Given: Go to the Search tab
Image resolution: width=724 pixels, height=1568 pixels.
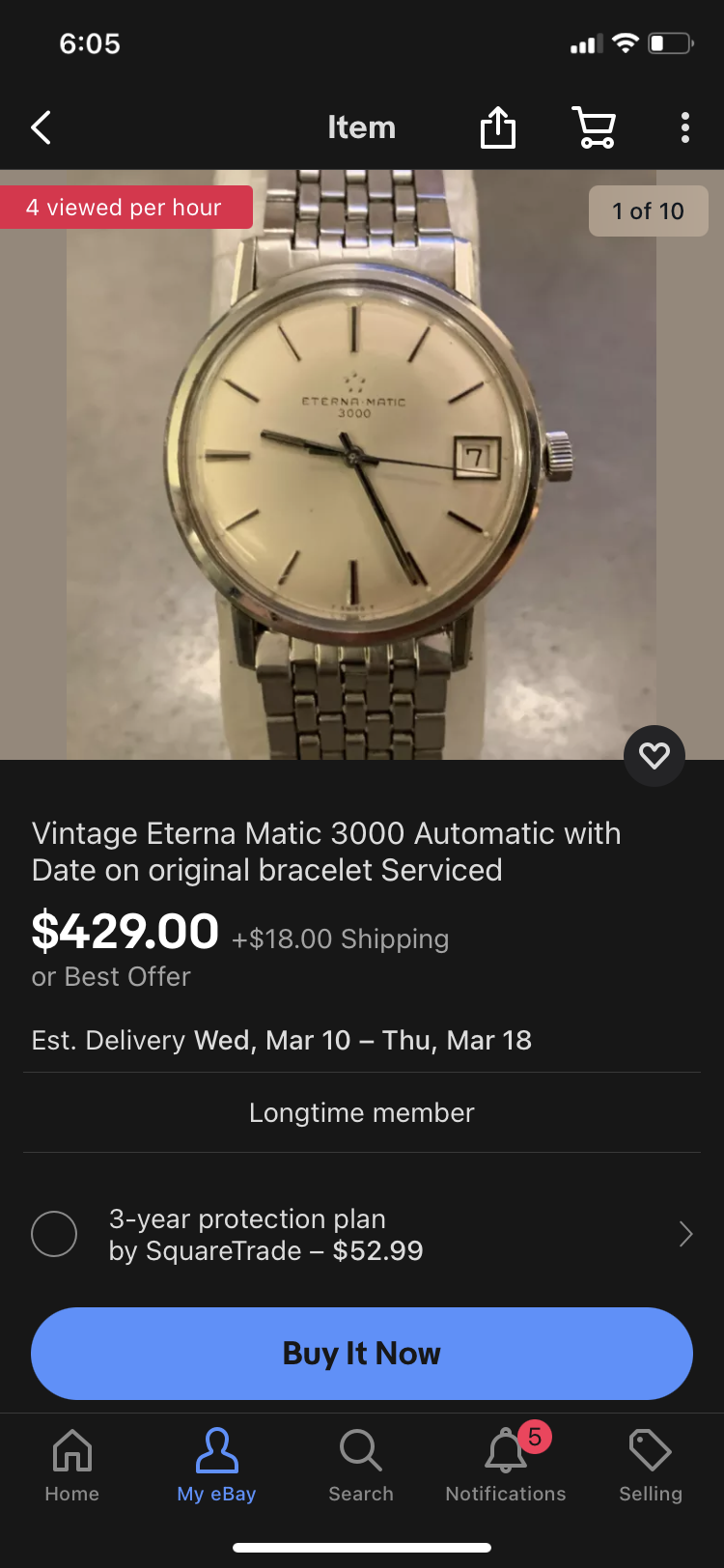Looking at the screenshot, I should coord(361,1466).
